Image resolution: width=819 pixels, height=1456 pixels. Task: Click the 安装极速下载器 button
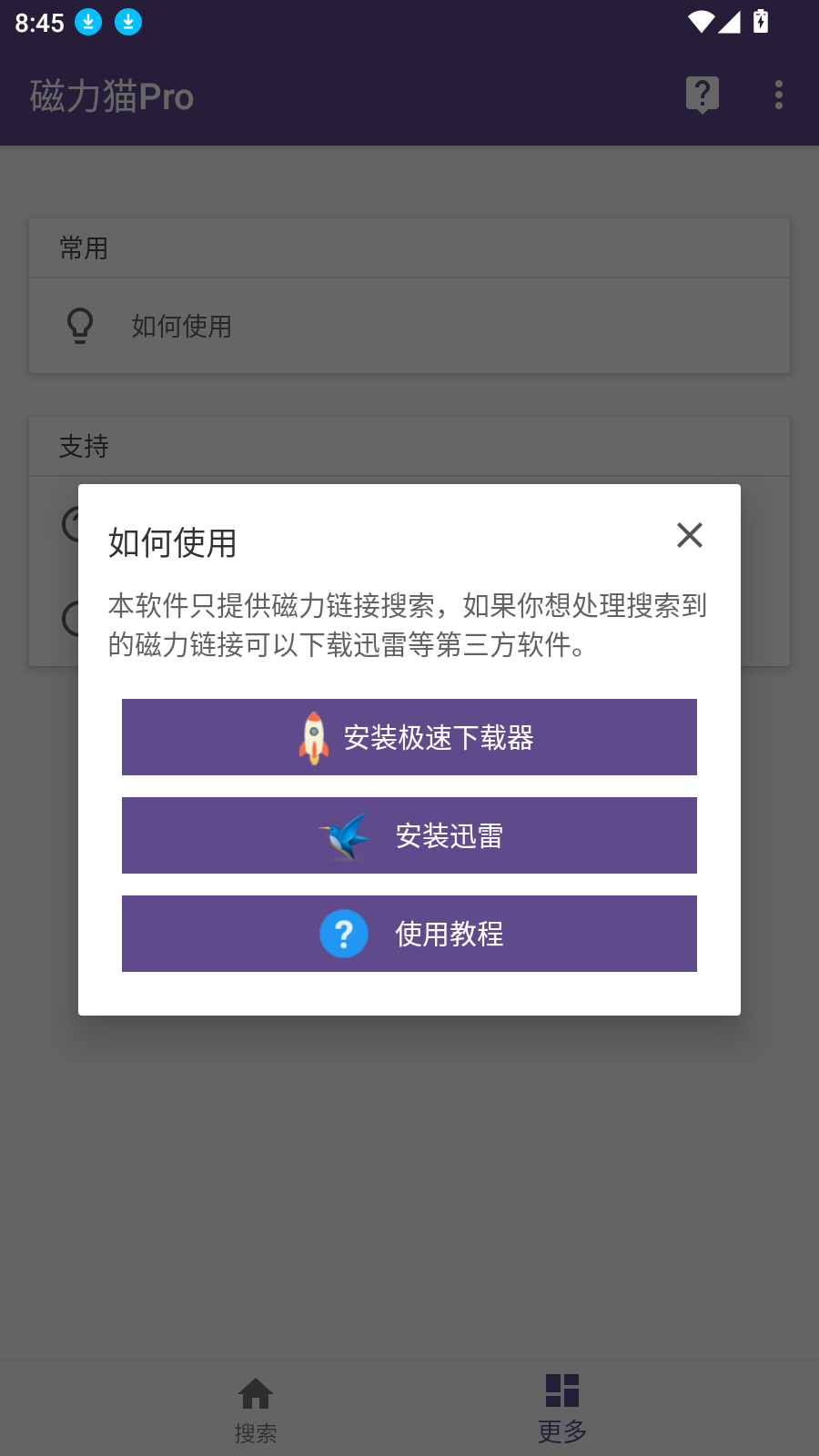tap(409, 737)
